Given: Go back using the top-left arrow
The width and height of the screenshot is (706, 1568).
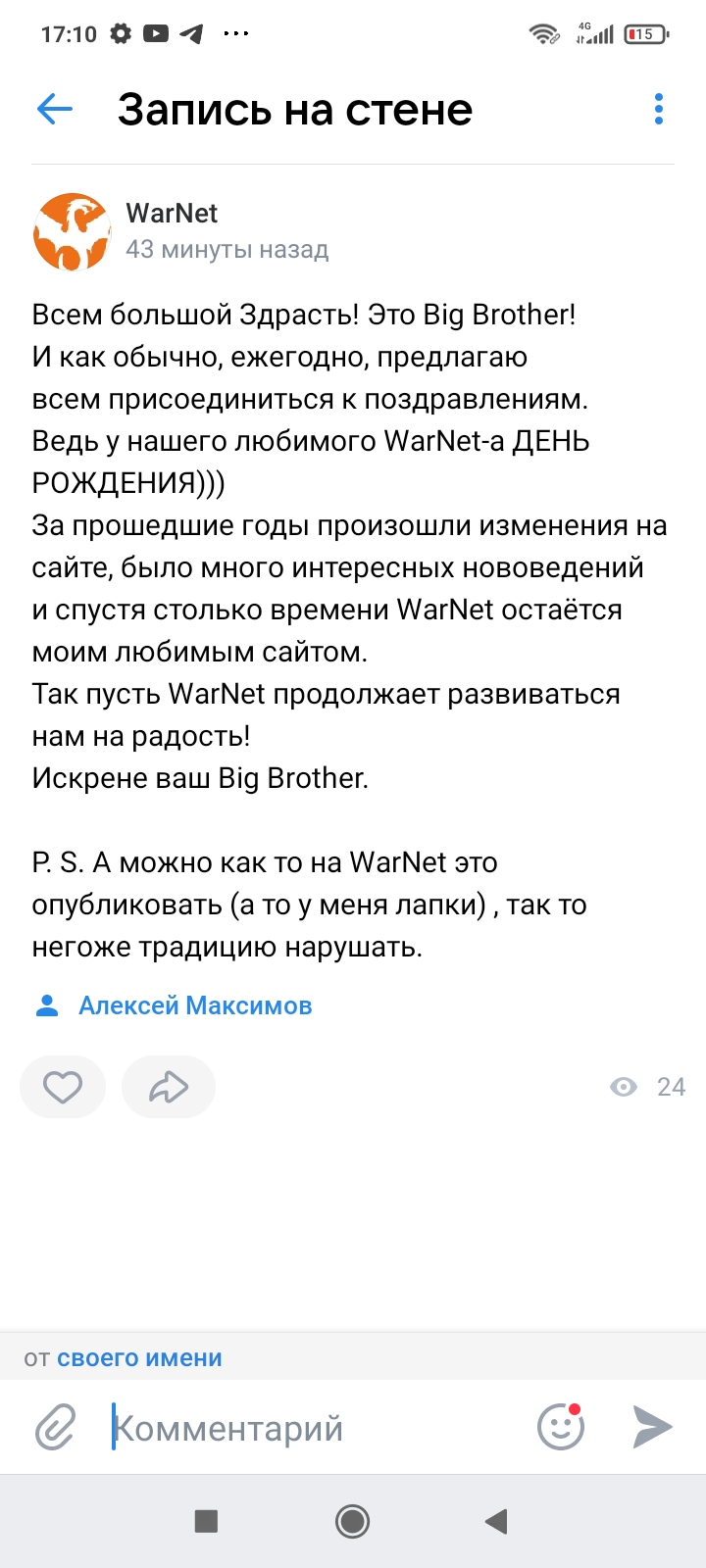Looking at the screenshot, I should 55,109.
